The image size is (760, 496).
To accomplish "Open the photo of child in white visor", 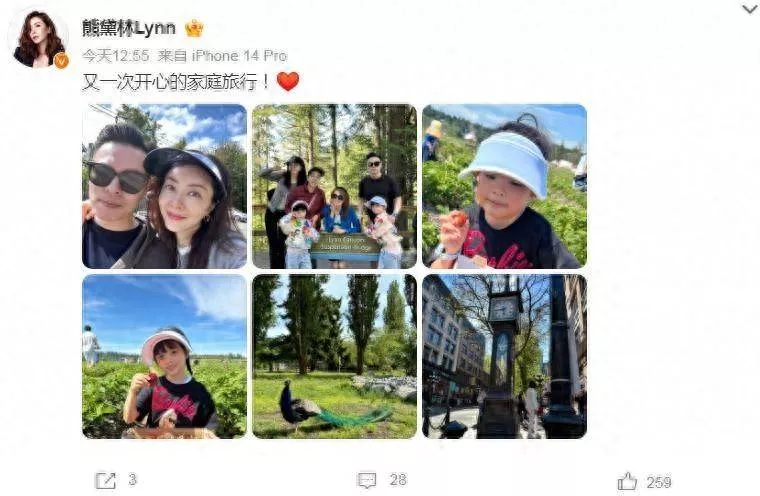I will pyautogui.click(x=504, y=187).
